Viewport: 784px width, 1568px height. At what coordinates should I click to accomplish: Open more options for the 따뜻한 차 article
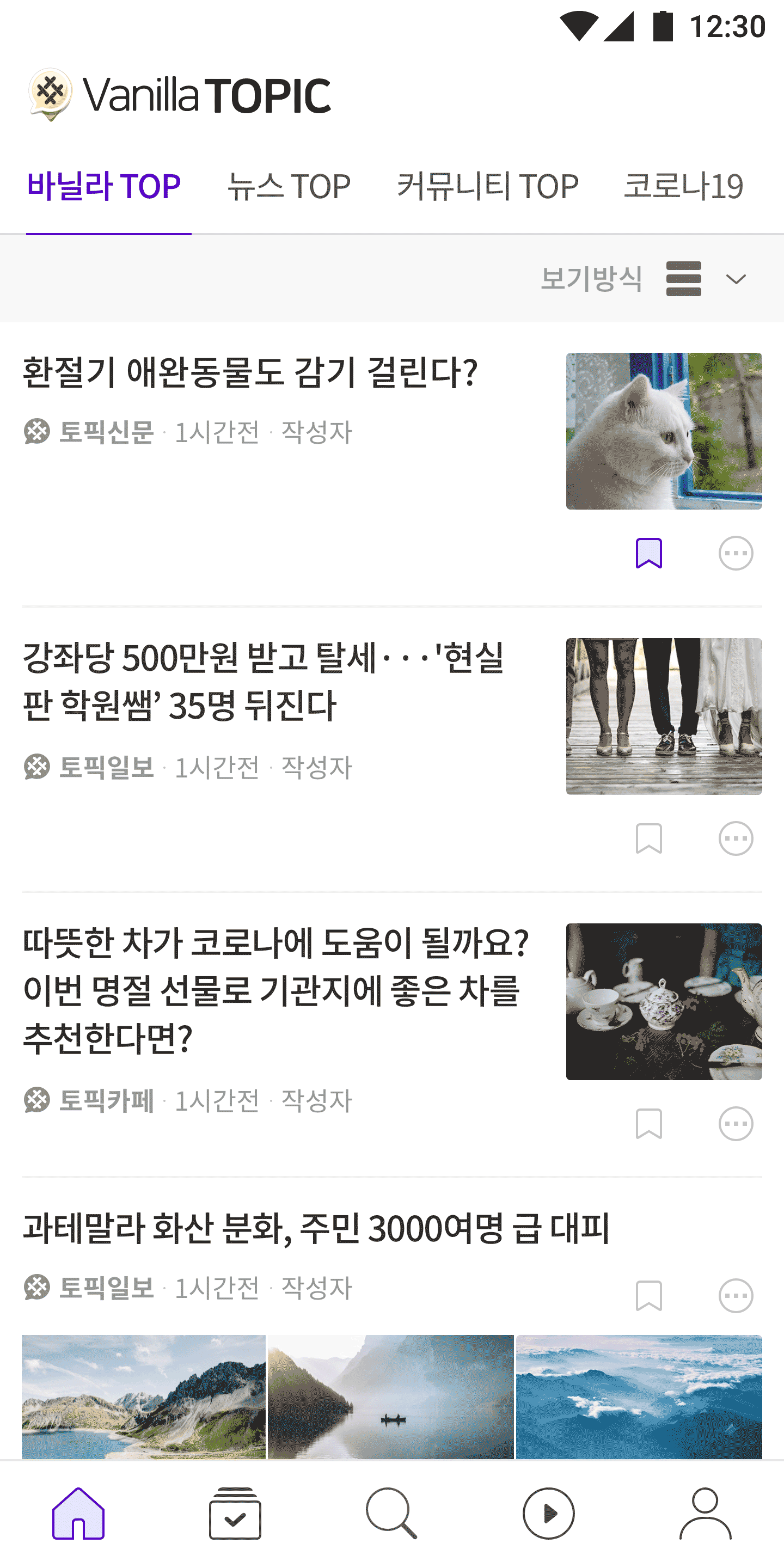click(736, 1123)
